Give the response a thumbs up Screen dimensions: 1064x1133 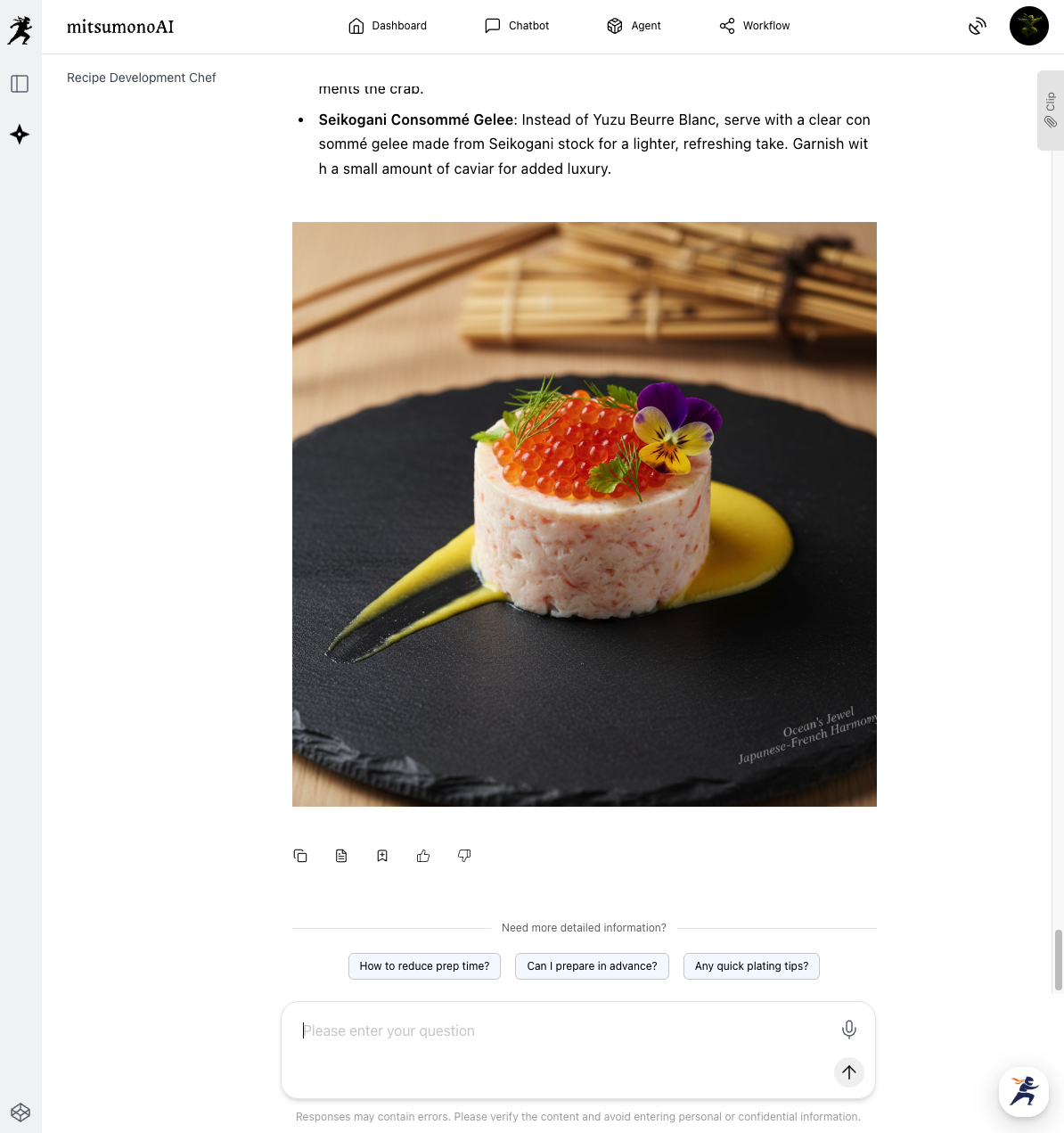click(x=423, y=856)
